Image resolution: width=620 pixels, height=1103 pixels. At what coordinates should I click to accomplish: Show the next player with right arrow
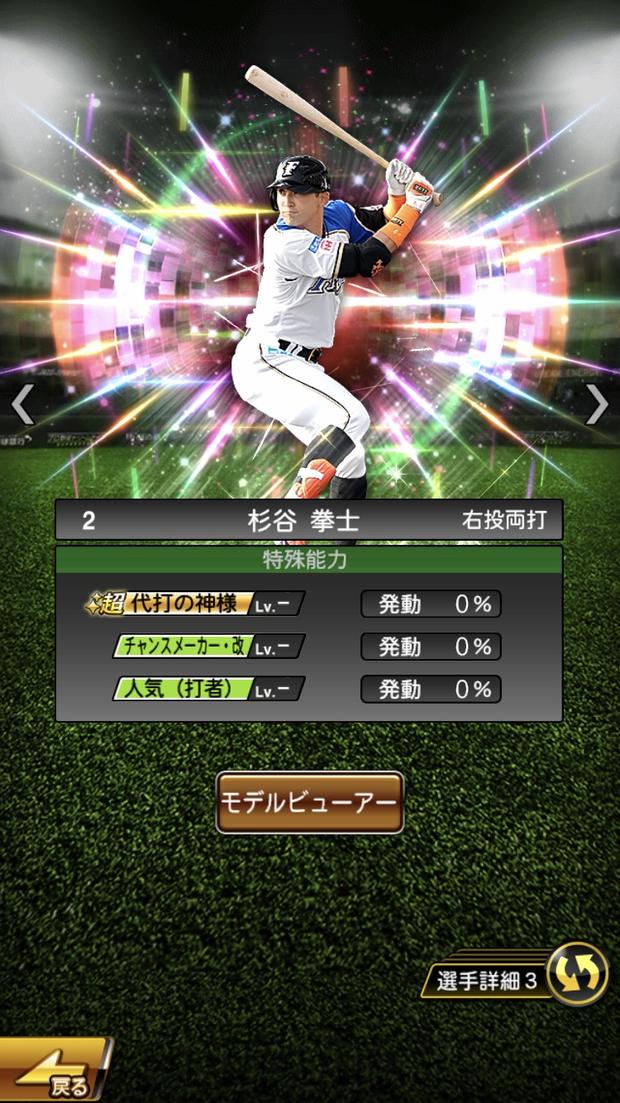tap(596, 405)
